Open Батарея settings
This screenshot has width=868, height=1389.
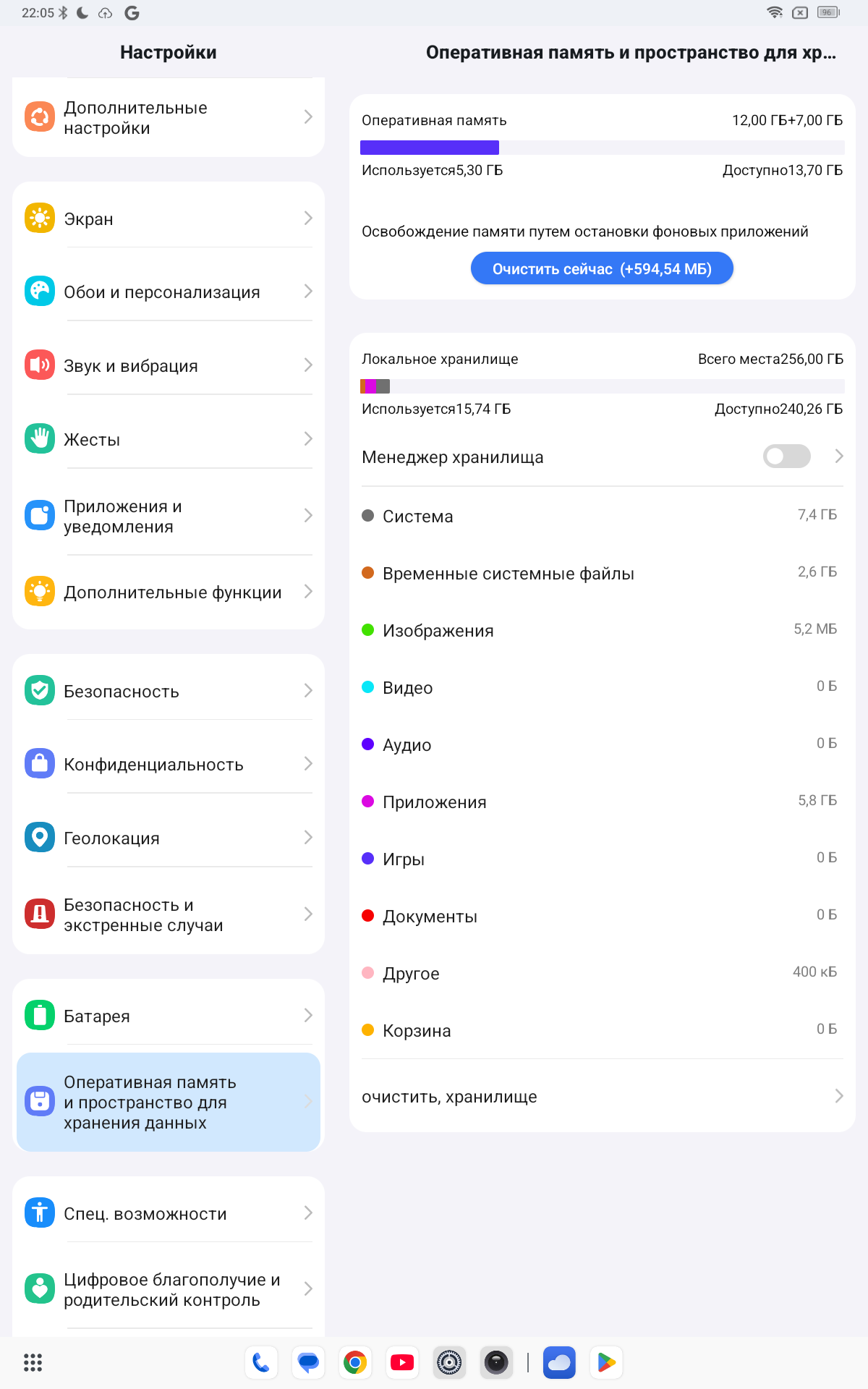click(x=168, y=1016)
